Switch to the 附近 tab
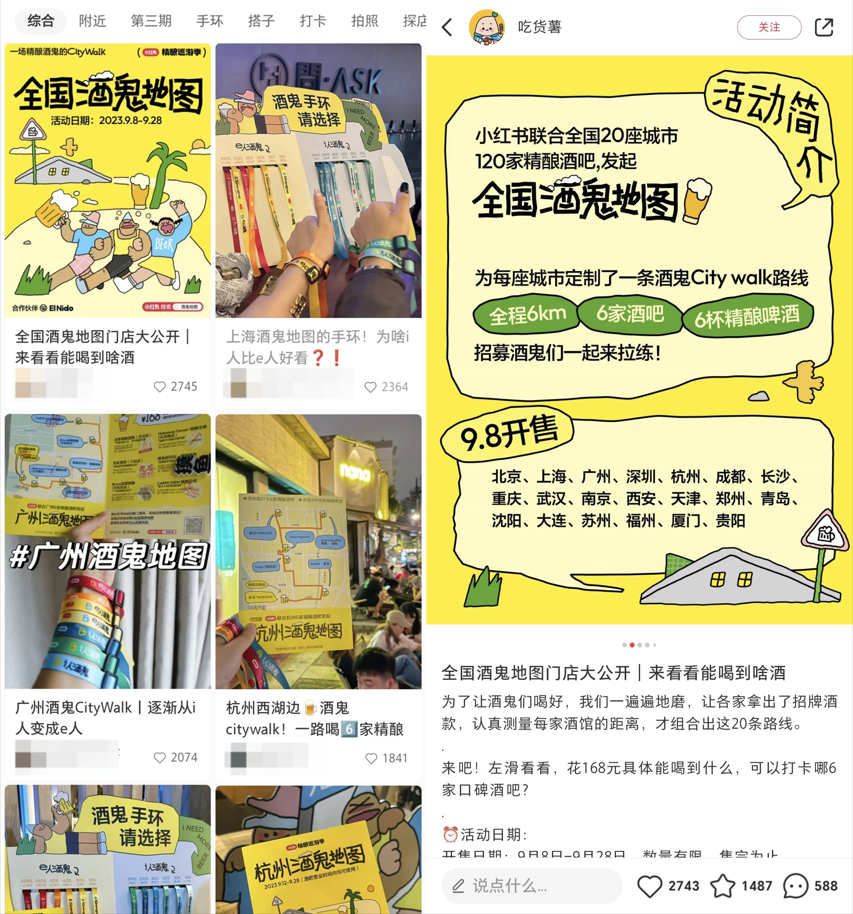This screenshot has height=914, width=853. click(93, 20)
